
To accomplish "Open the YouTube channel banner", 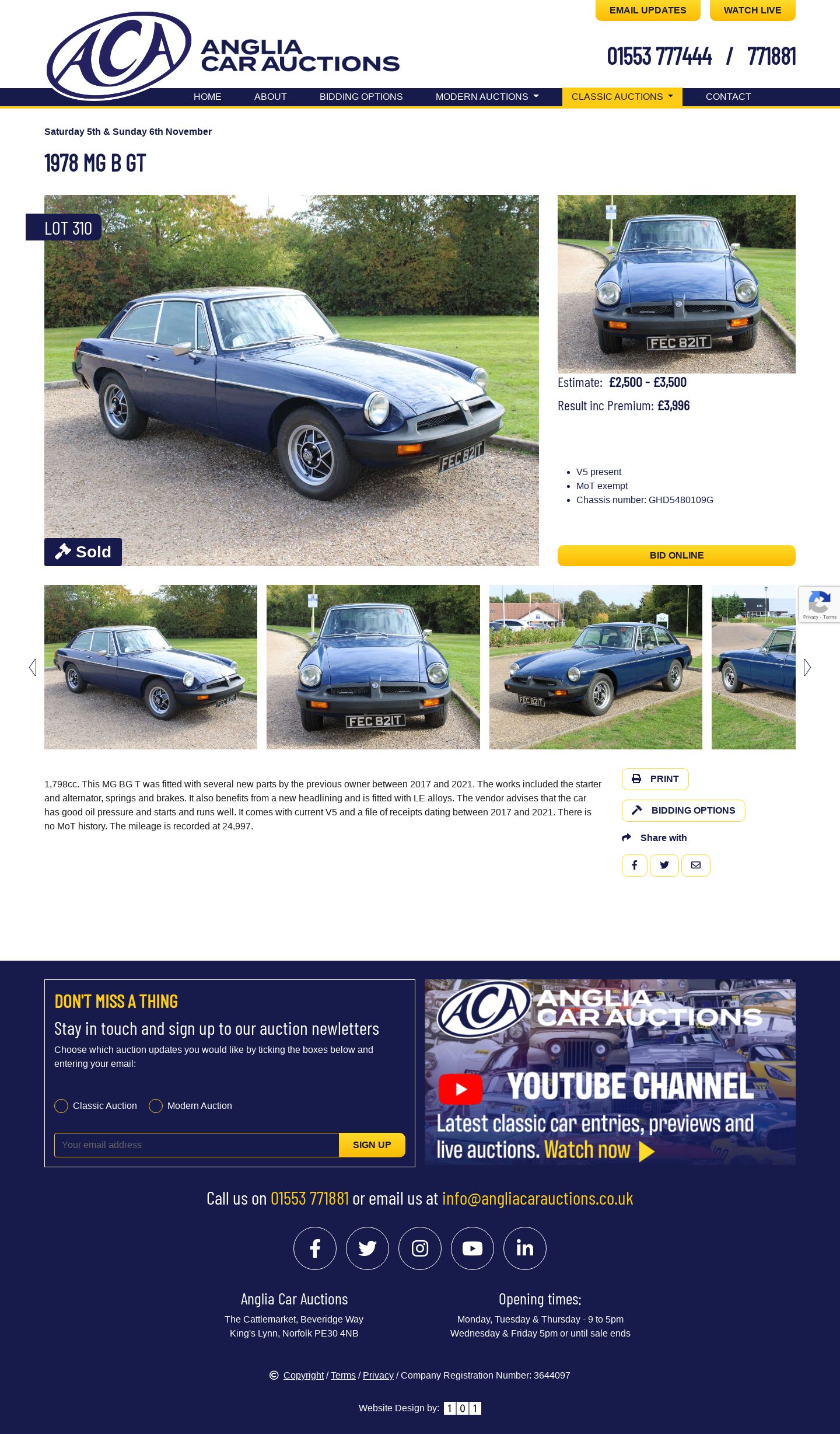I will click(610, 1072).
